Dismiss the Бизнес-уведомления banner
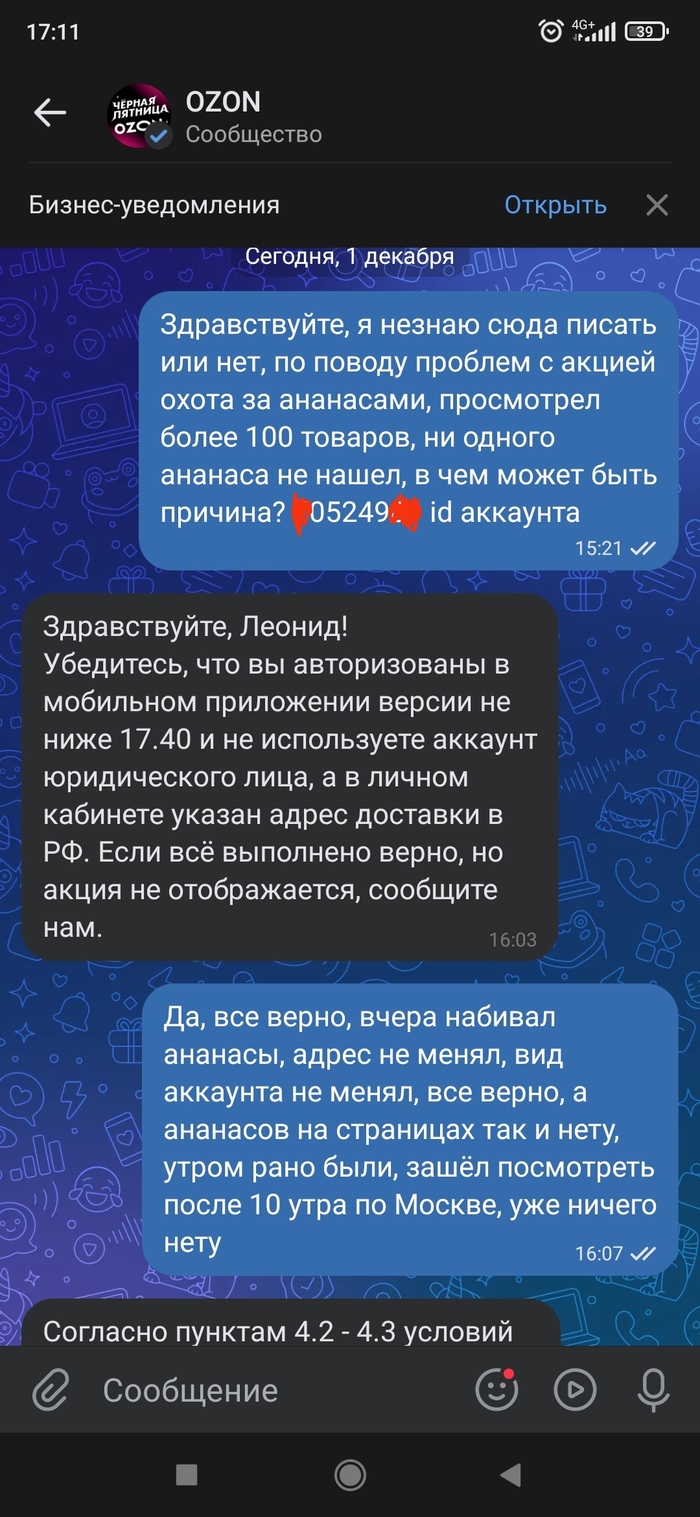700x1517 pixels. (657, 205)
